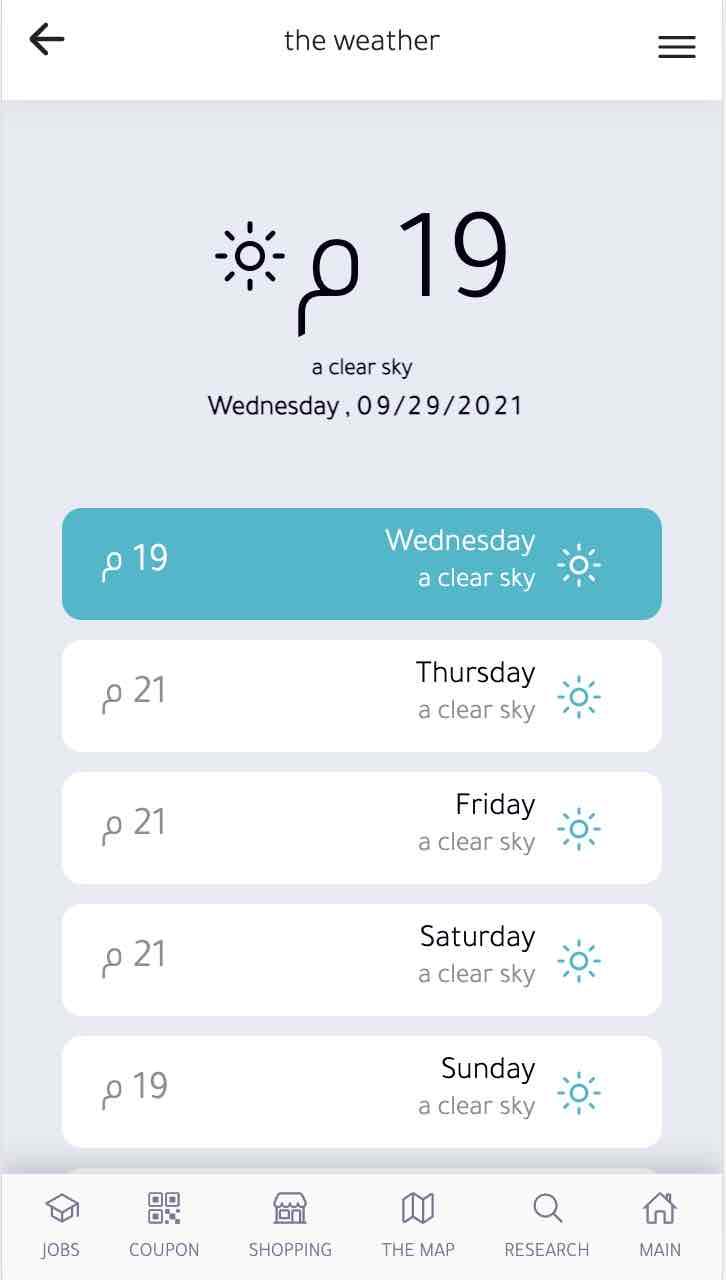Open the hamburger menu
726x1280 pixels.
click(676, 47)
